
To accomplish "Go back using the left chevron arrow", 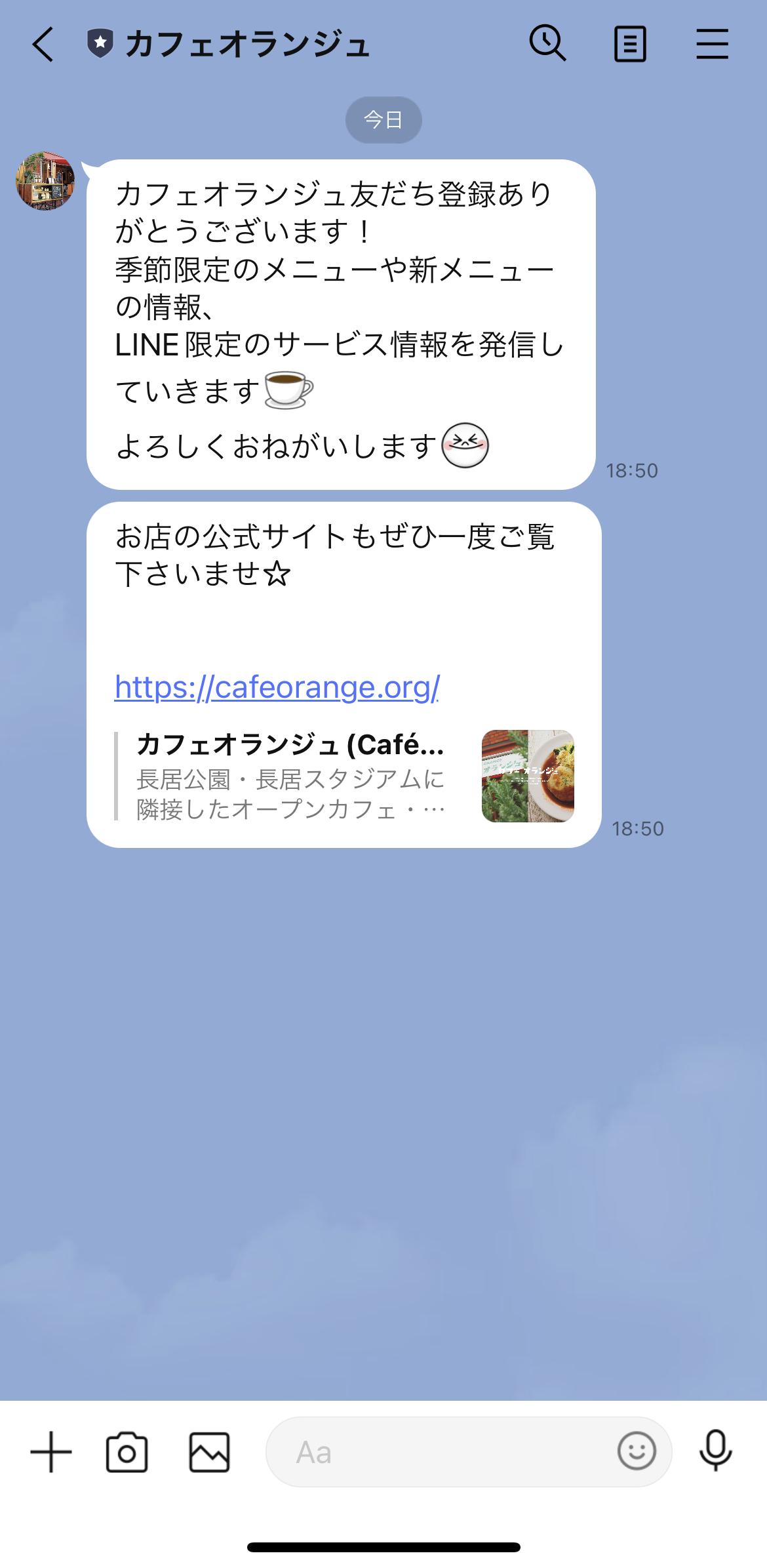I will coord(42,43).
